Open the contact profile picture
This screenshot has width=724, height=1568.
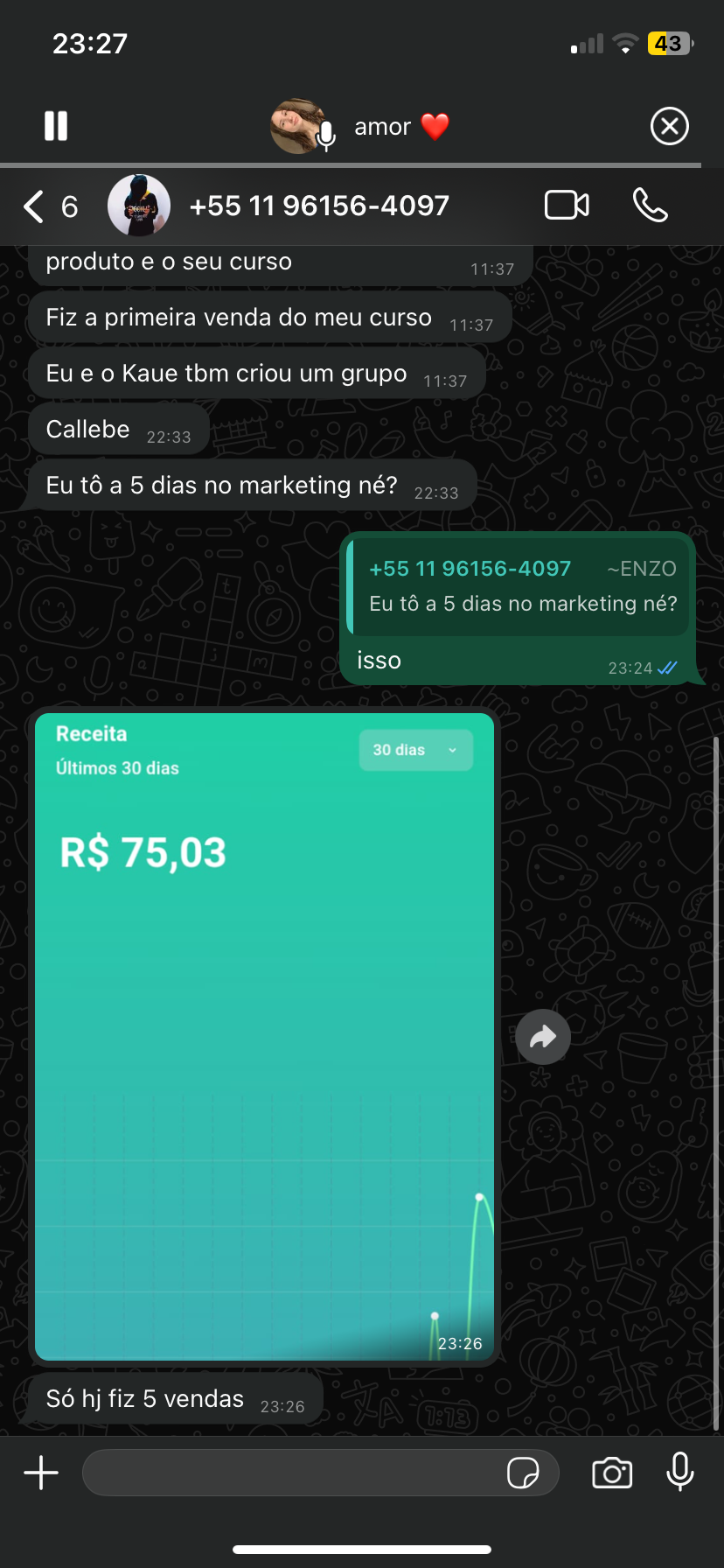[x=138, y=206]
